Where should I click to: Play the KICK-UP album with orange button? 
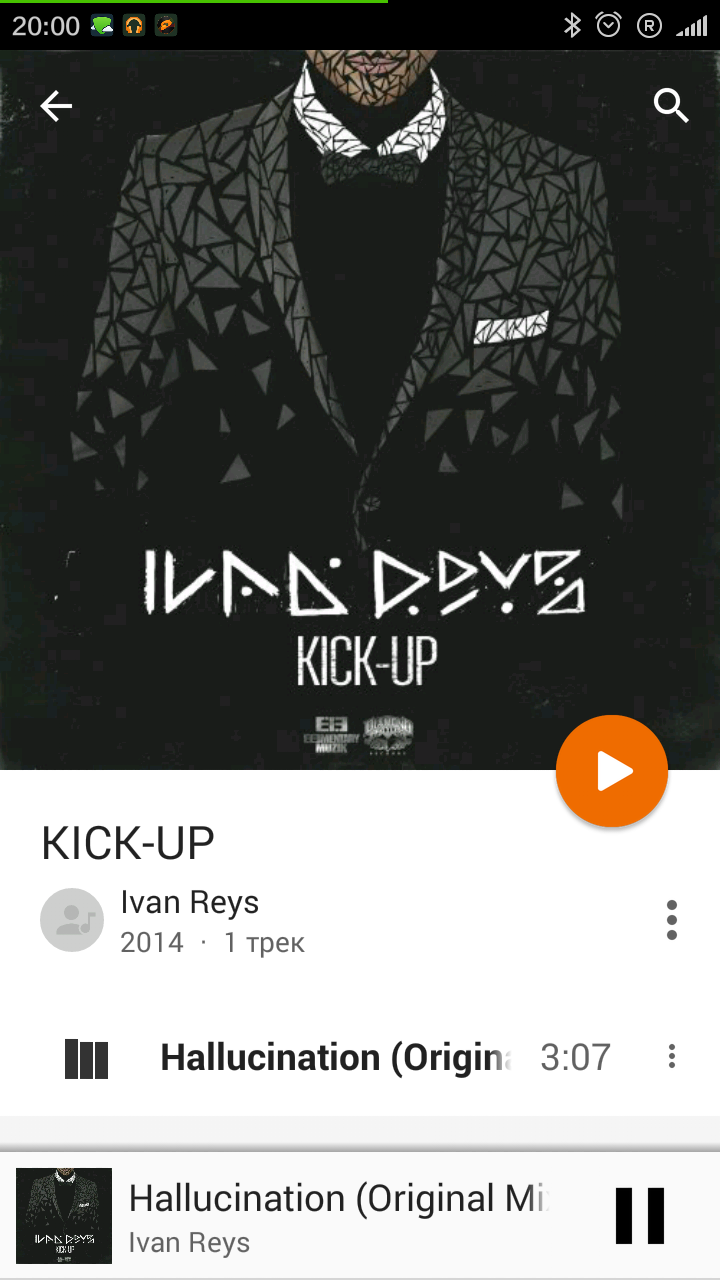tap(611, 771)
